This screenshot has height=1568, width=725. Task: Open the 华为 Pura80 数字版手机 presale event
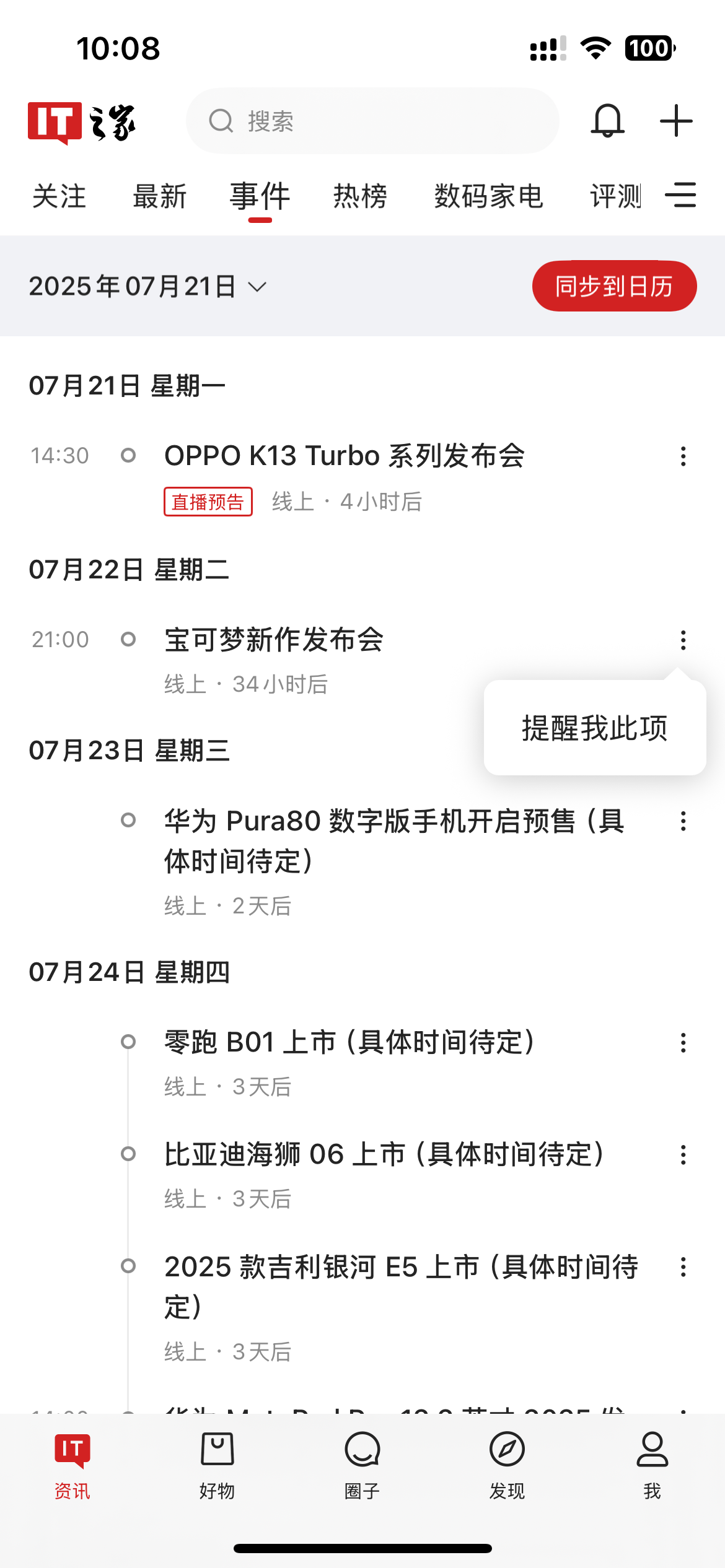(394, 840)
